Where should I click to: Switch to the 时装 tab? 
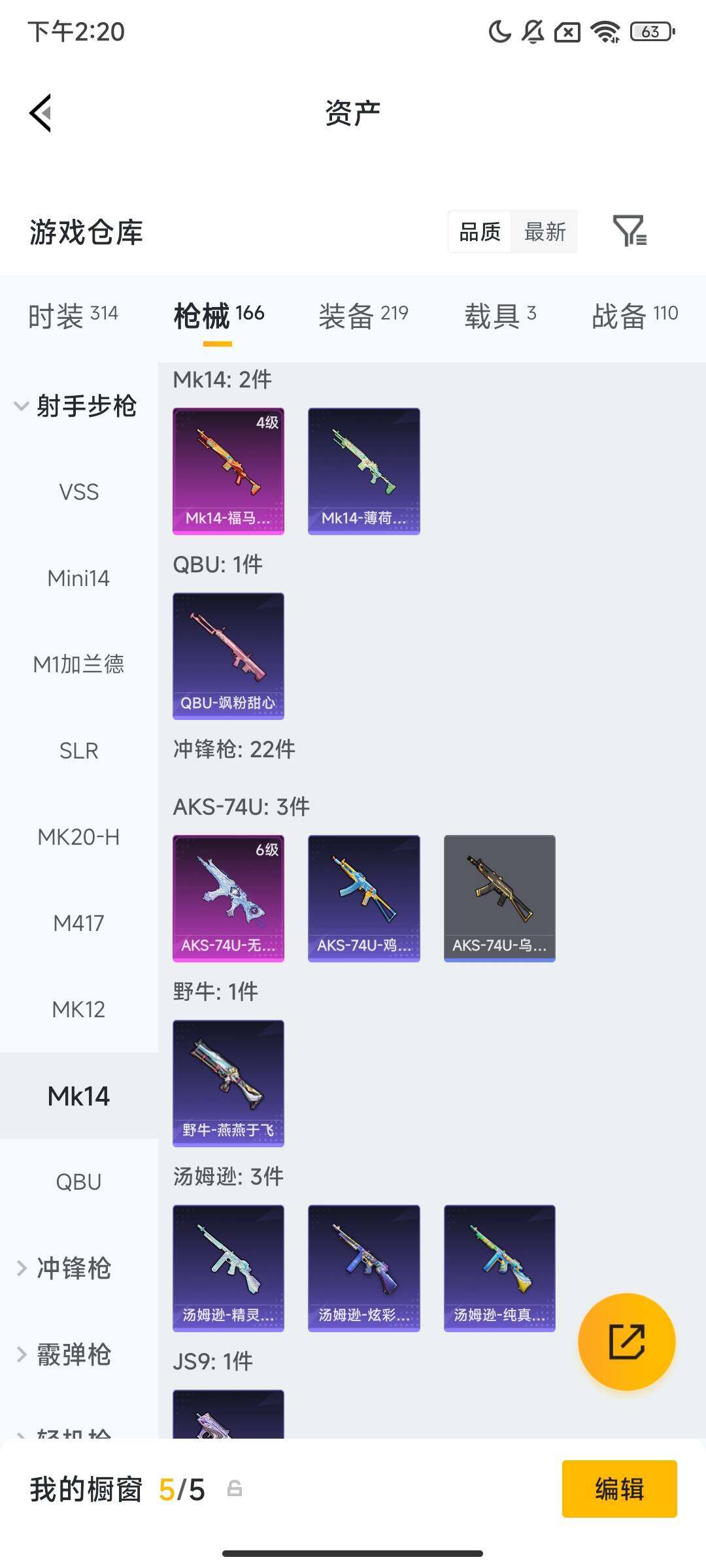tap(73, 316)
